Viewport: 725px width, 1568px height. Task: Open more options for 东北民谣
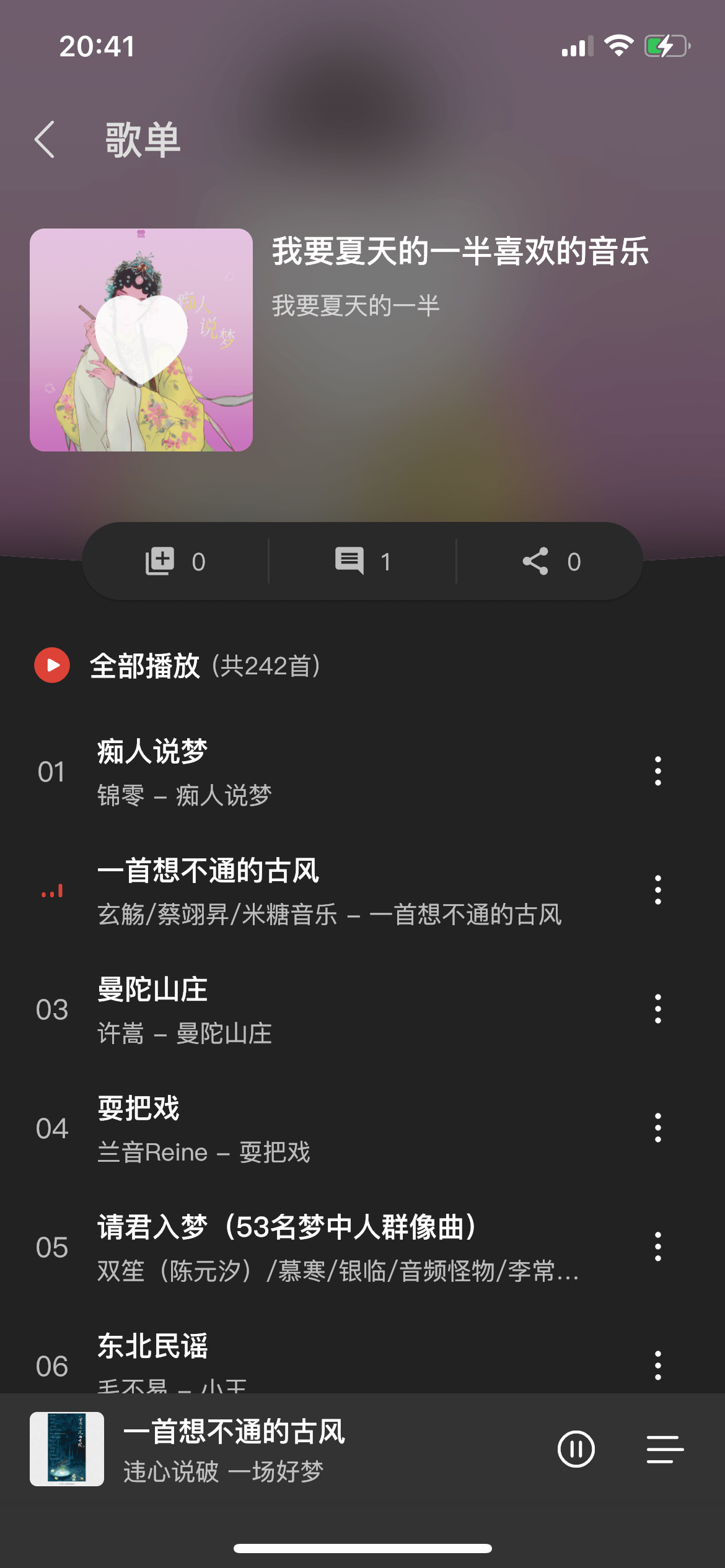(x=657, y=1365)
